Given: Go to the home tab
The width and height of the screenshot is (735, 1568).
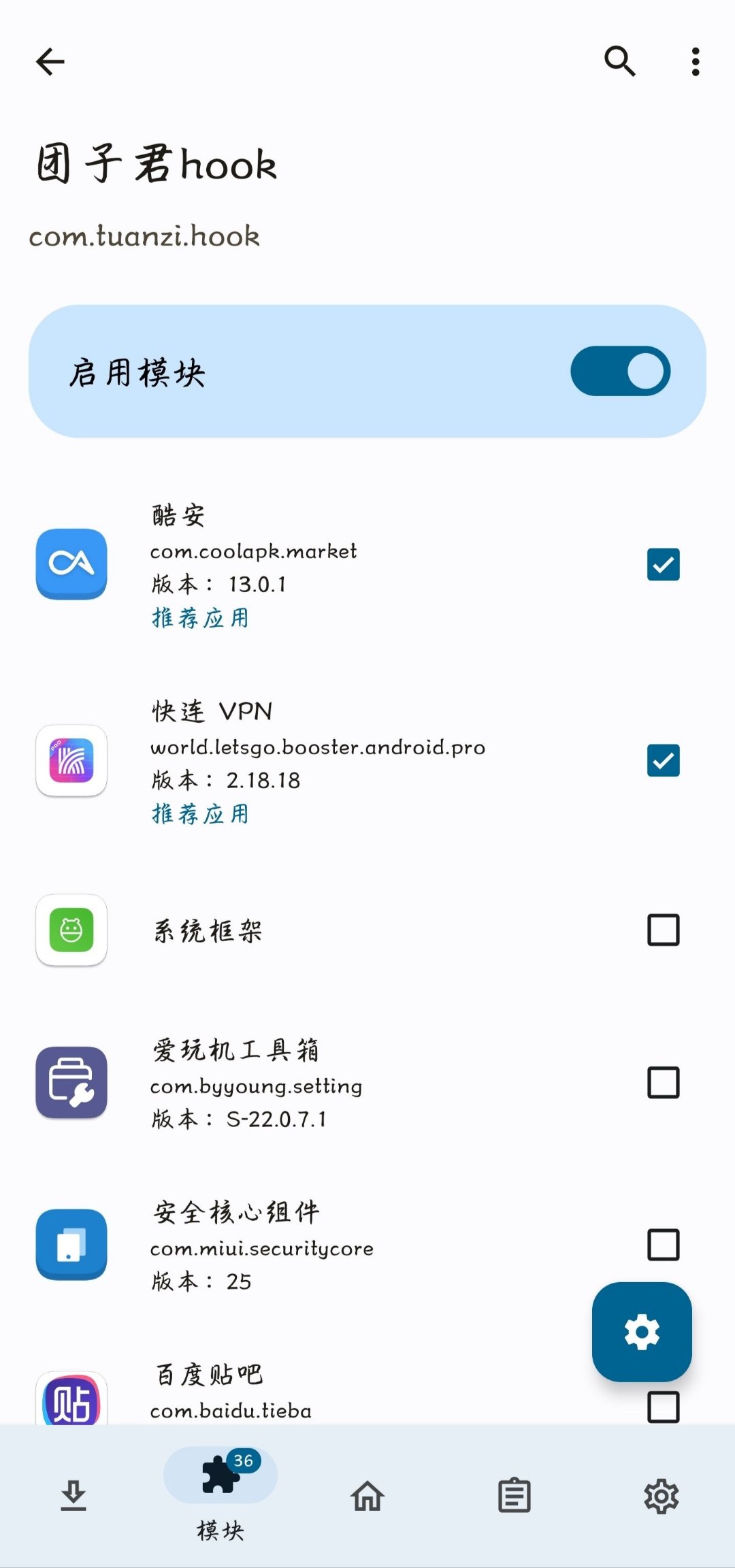Looking at the screenshot, I should (367, 1495).
